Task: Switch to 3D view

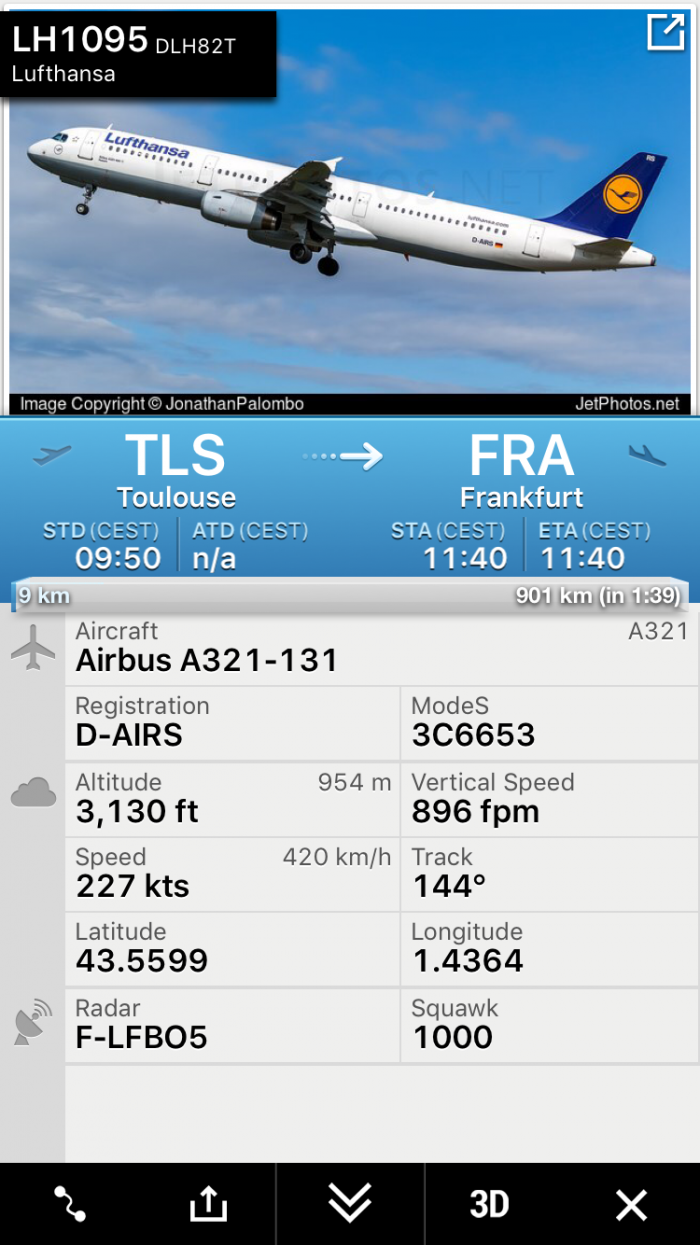Action: [489, 1204]
